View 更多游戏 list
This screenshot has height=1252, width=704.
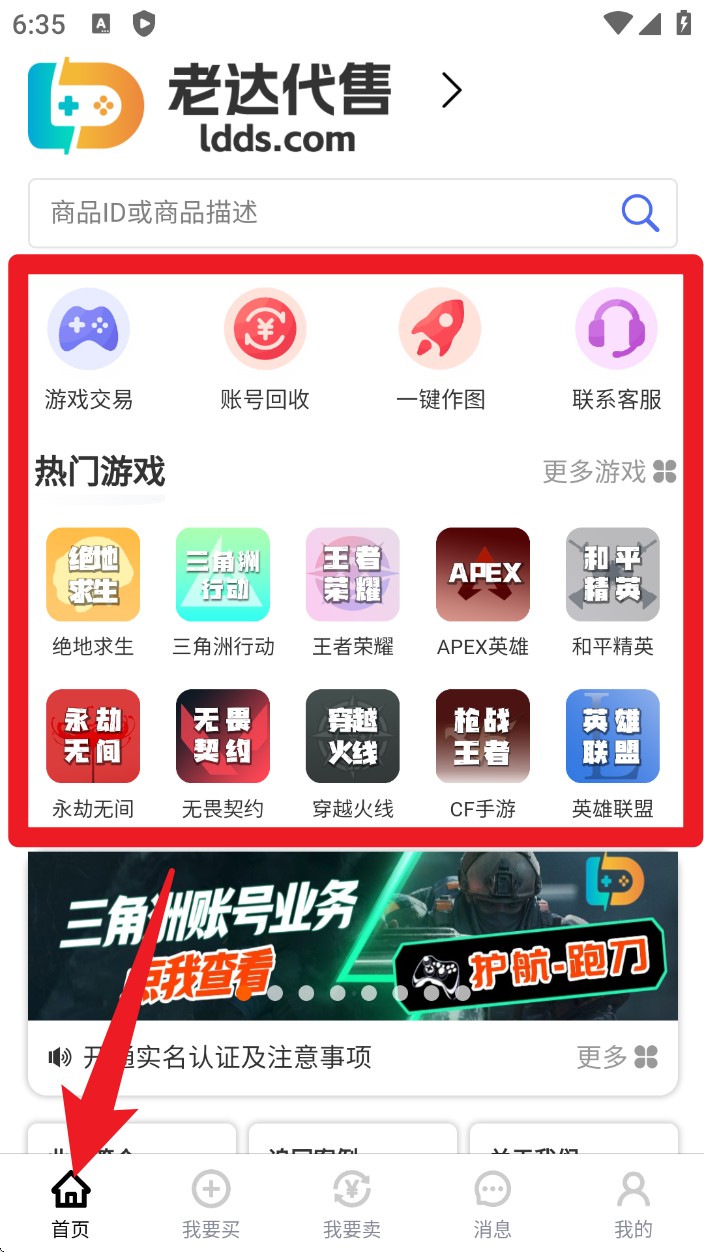609,471
